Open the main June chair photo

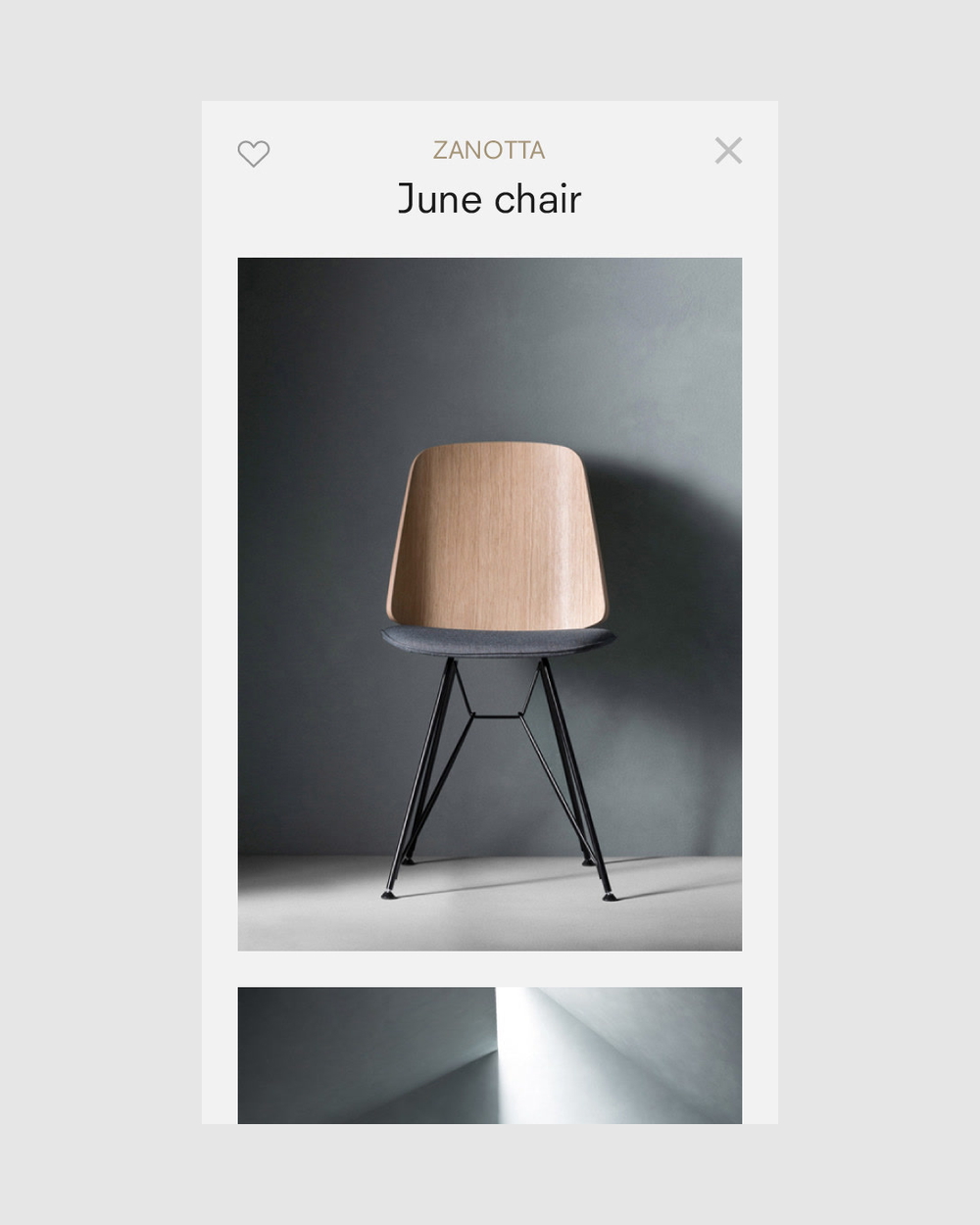point(489,604)
